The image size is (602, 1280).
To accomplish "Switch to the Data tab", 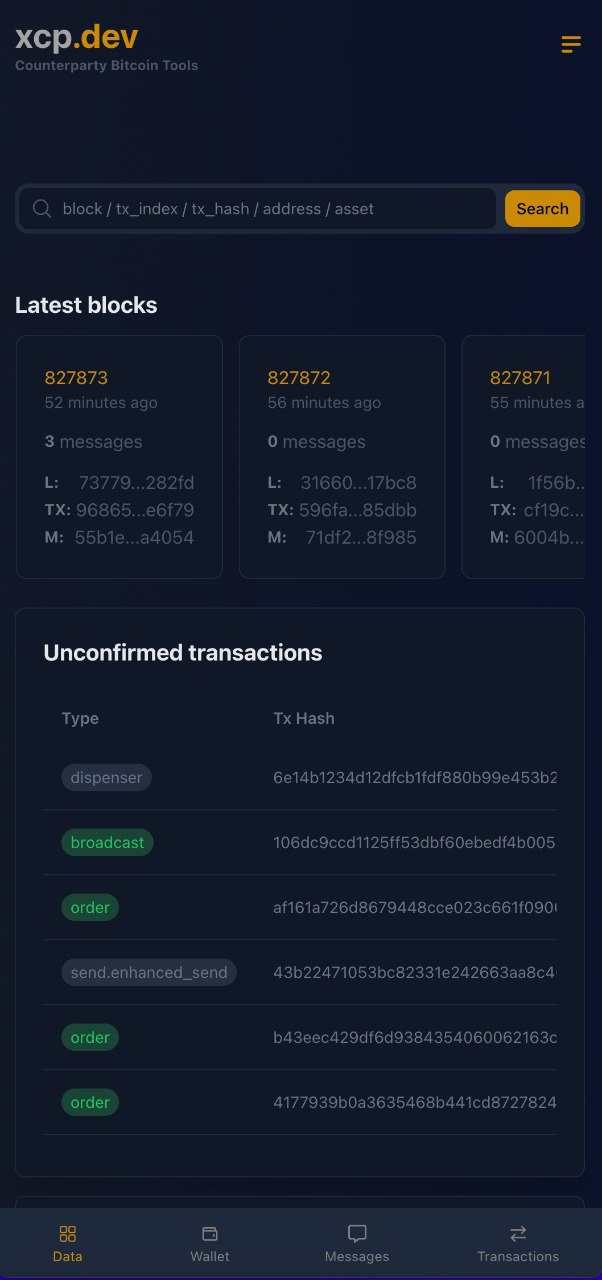I will pyautogui.click(x=68, y=1243).
